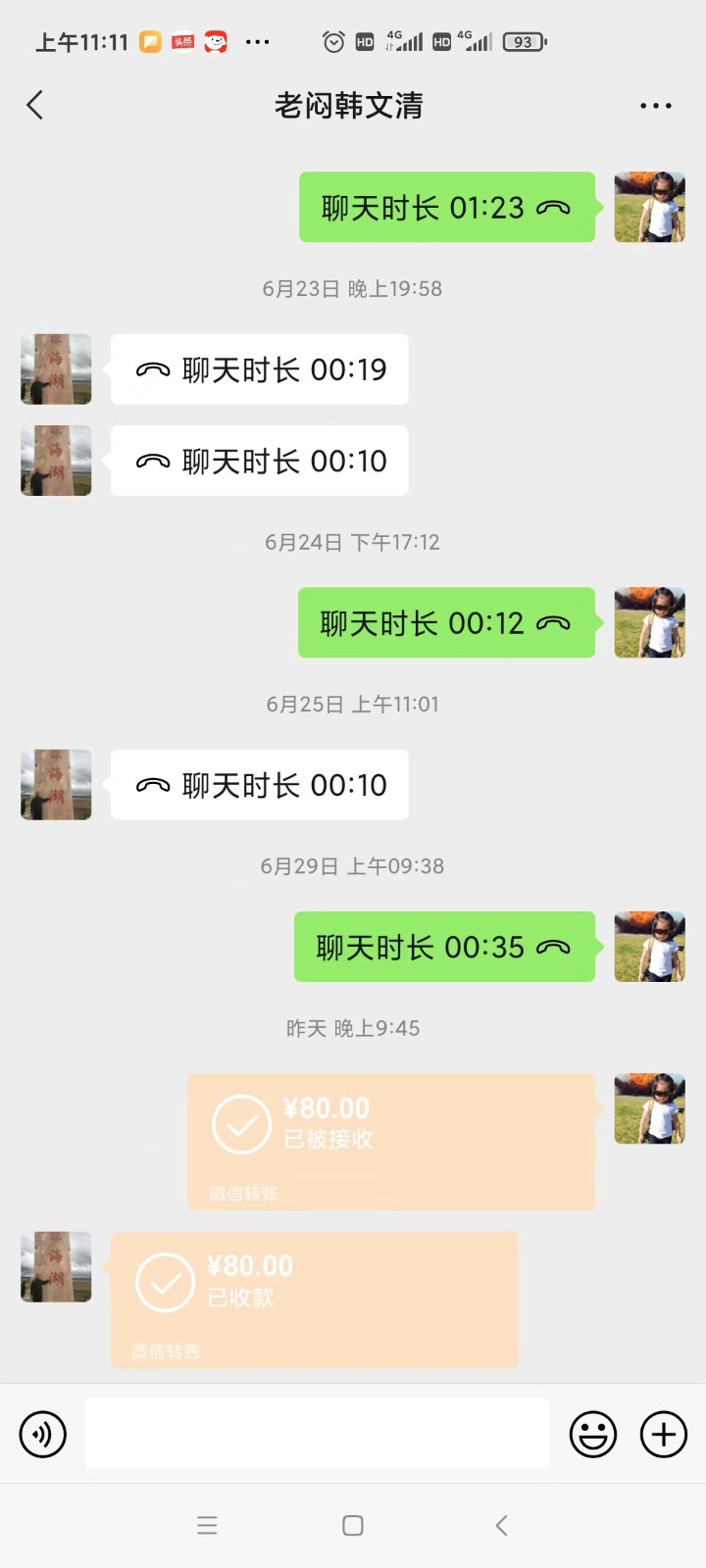This screenshot has width=706, height=1568.
Task: Open the plus attachments menu
Action: pos(664,1435)
